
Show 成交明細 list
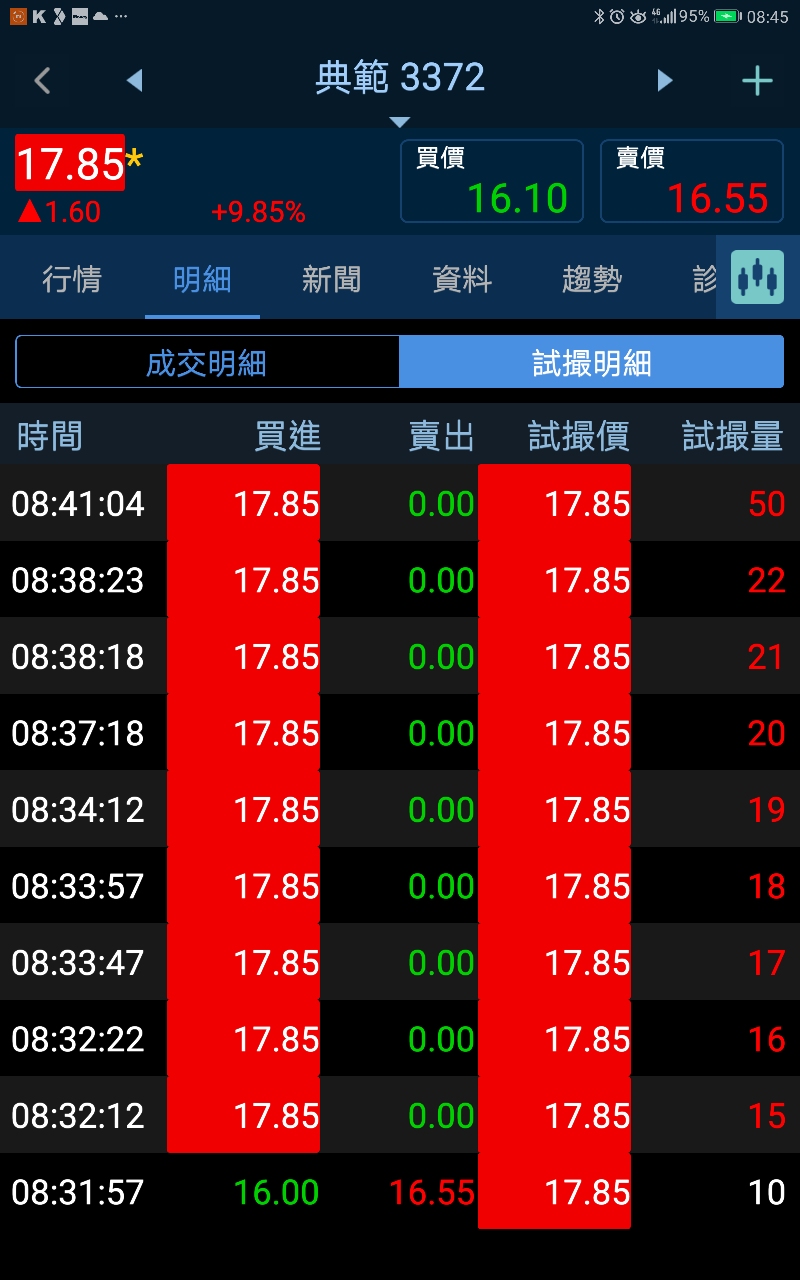pos(207,362)
